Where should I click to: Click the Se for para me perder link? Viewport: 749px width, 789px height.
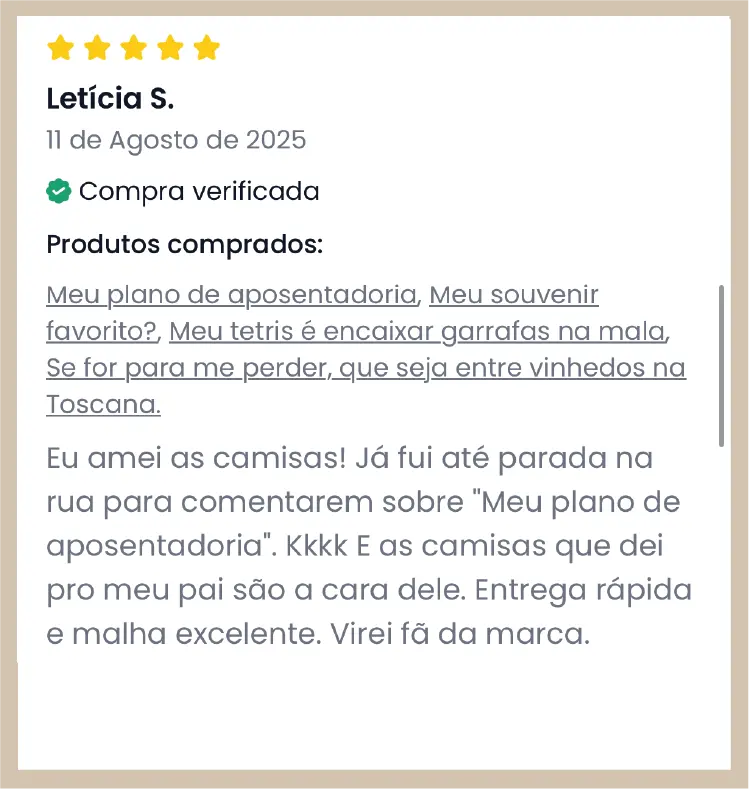(366, 367)
